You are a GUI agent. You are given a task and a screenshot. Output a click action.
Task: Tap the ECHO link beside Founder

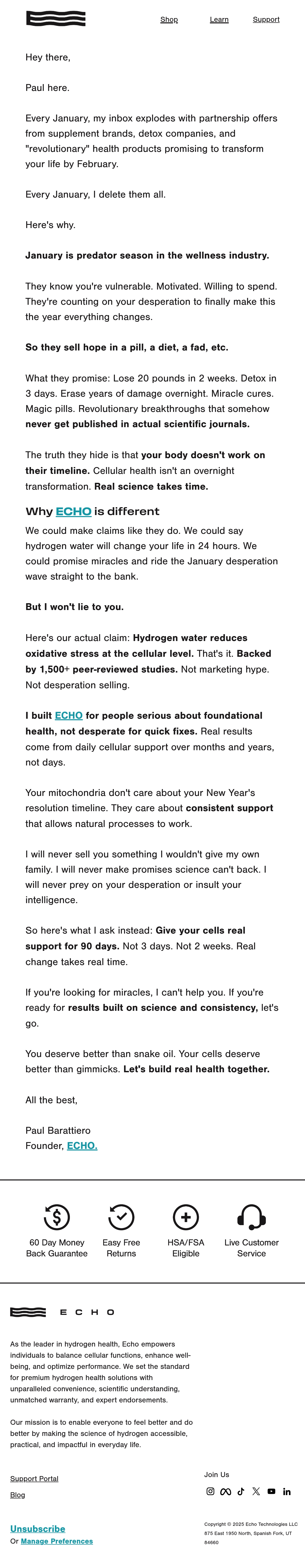click(82, 1146)
